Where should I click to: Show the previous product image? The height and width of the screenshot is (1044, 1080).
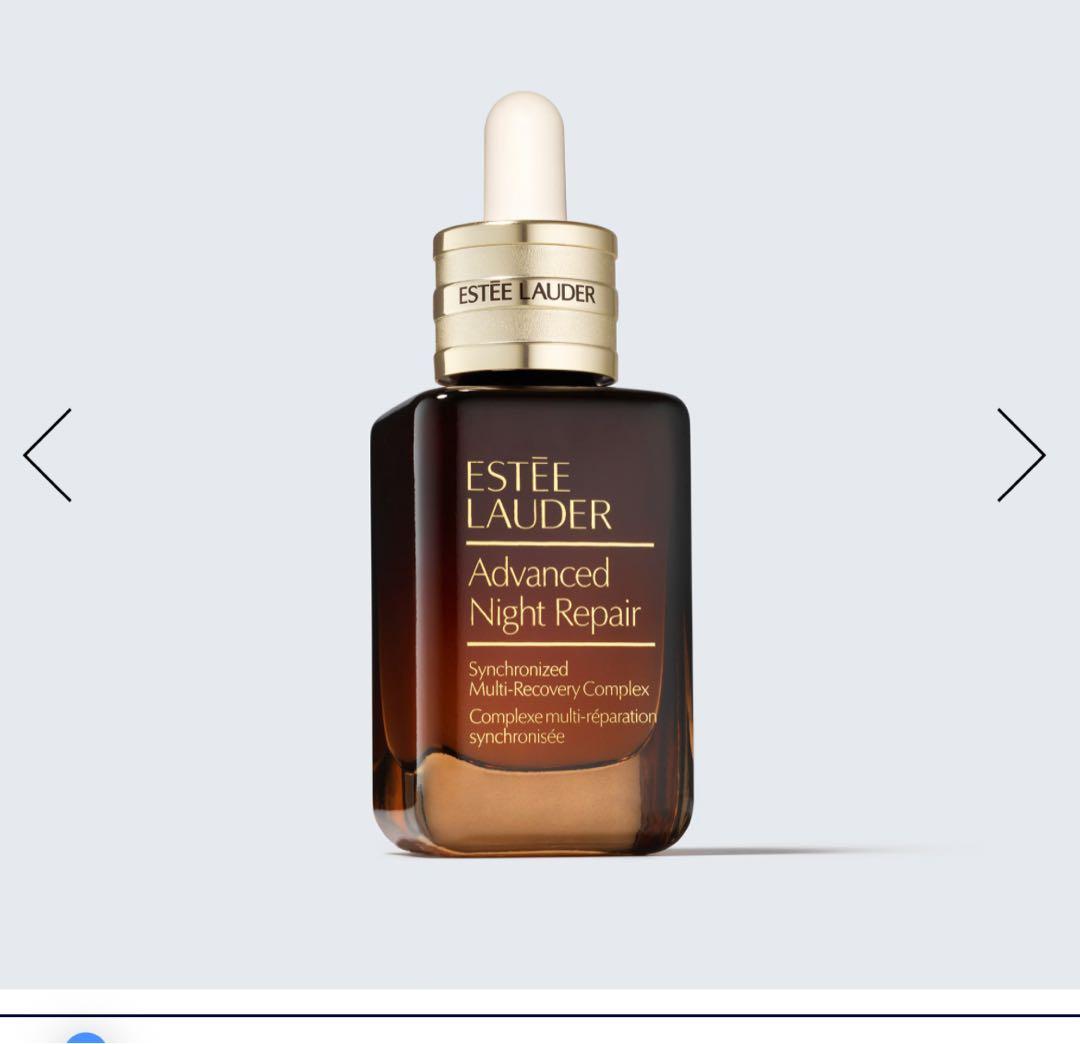pos(47,455)
